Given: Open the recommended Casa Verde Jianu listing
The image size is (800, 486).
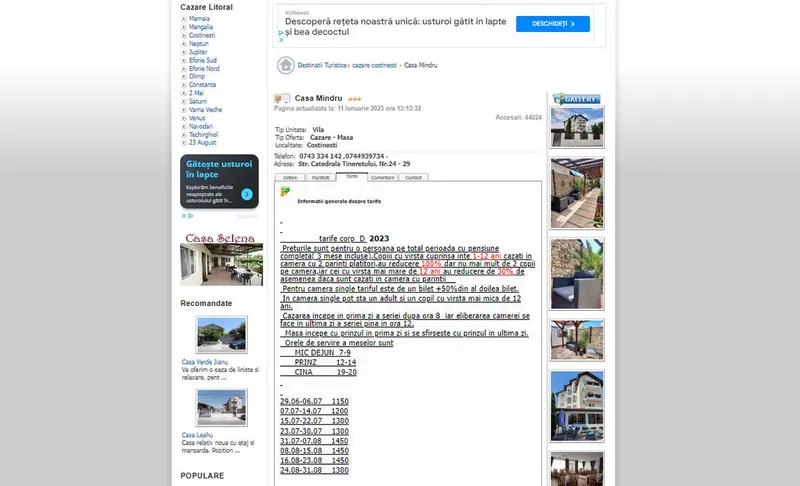Looking at the screenshot, I should click(203, 362).
